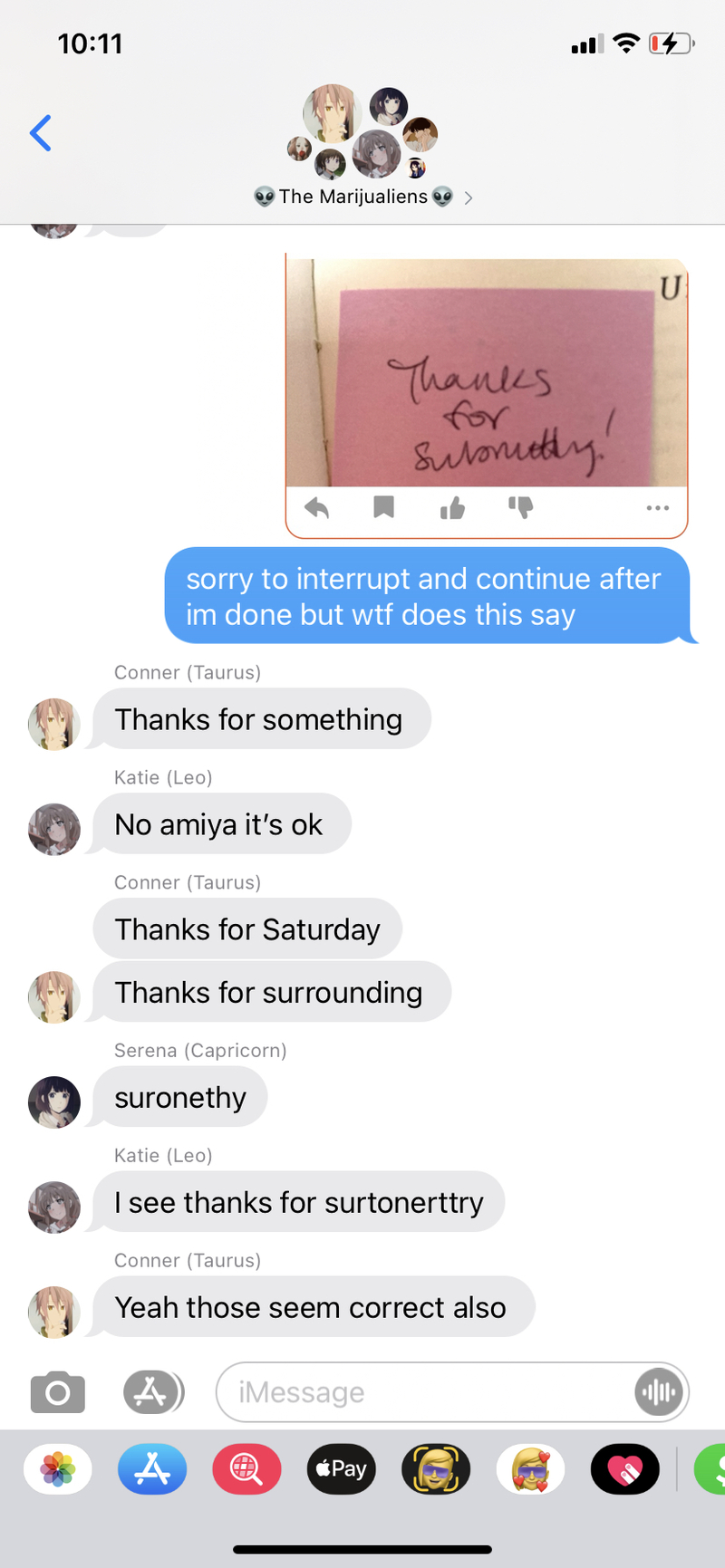The width and height of the screenshot is (725, 1568).
Task: Open the image search (#images) app
Action: point(246,1468)
